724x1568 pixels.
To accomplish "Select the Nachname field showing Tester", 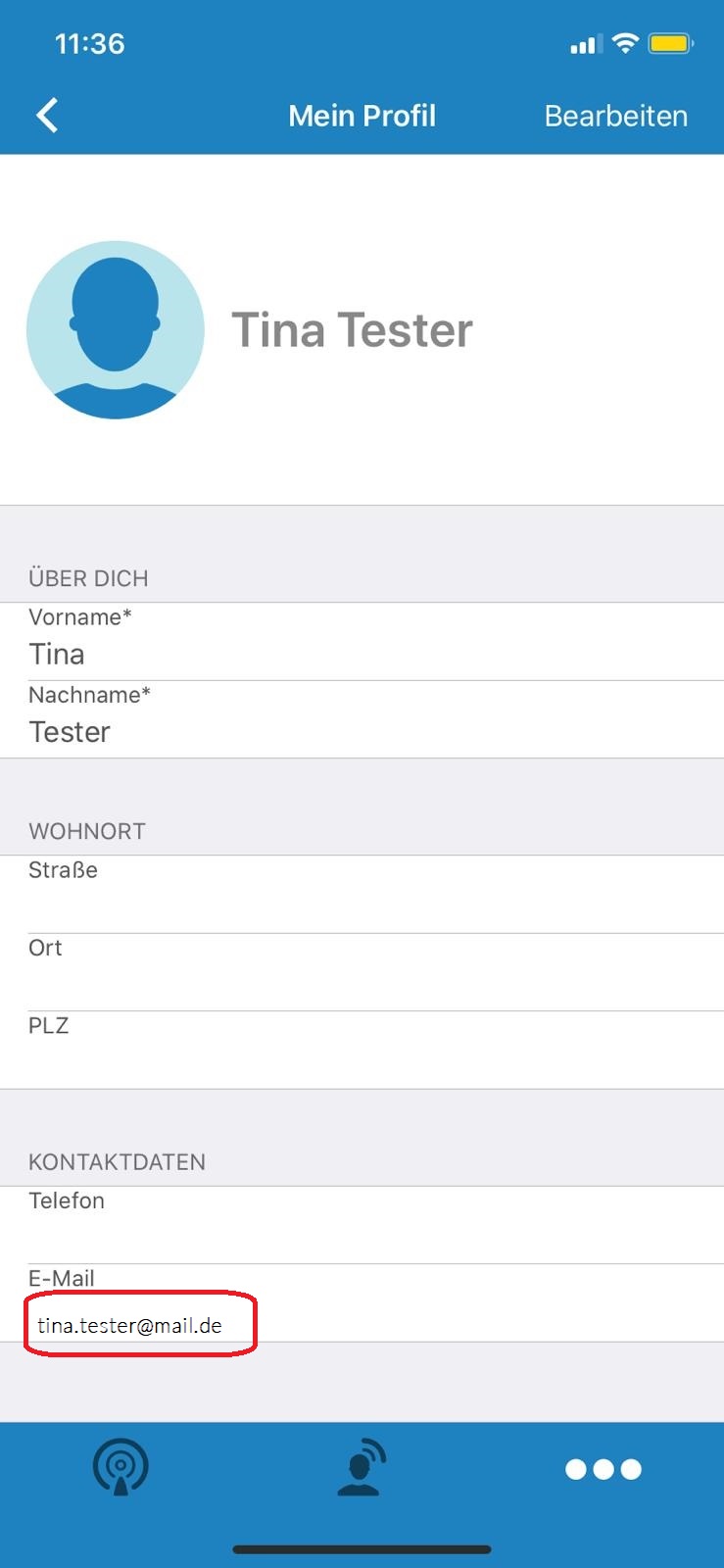I will 362,719.
